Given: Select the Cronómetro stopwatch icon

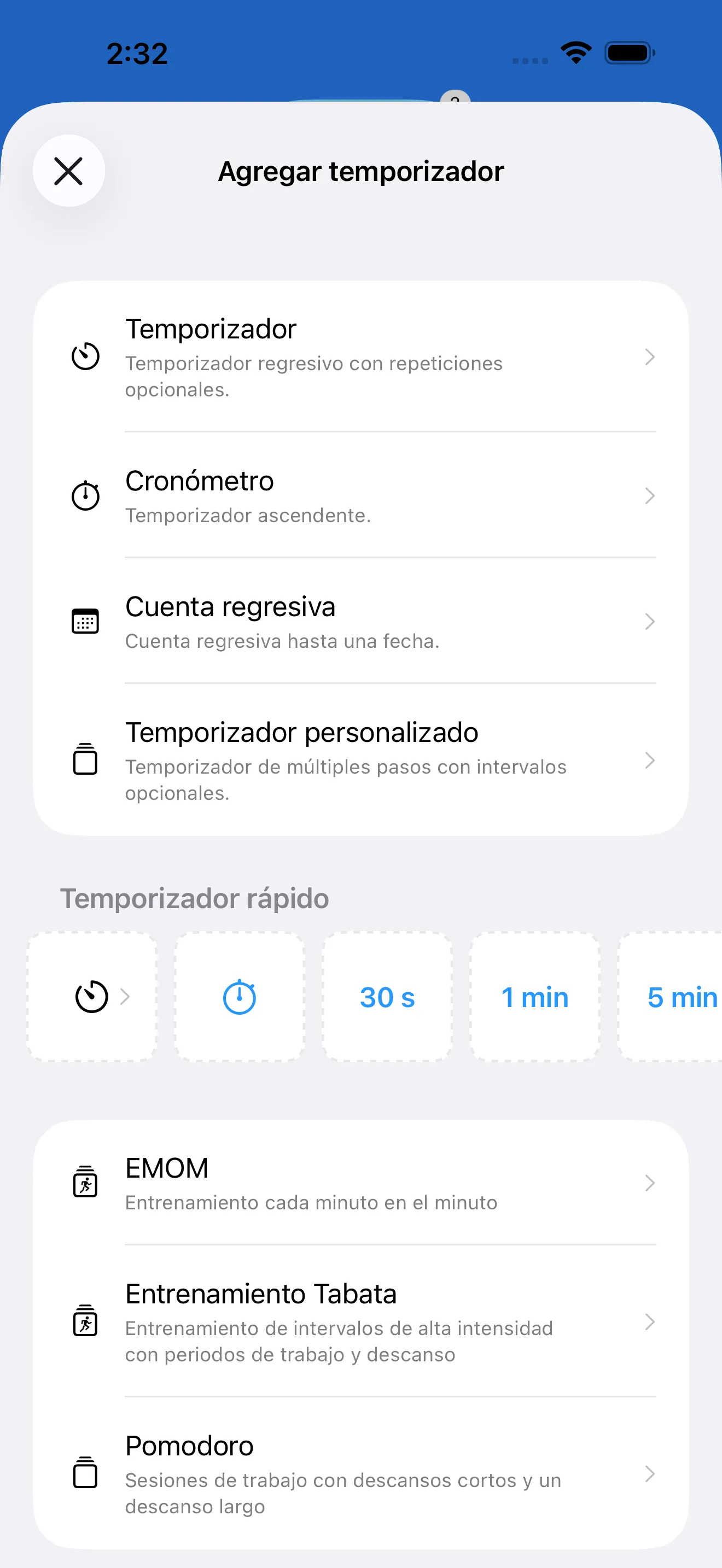Looking at the screenshot, I should click(85, 495).
